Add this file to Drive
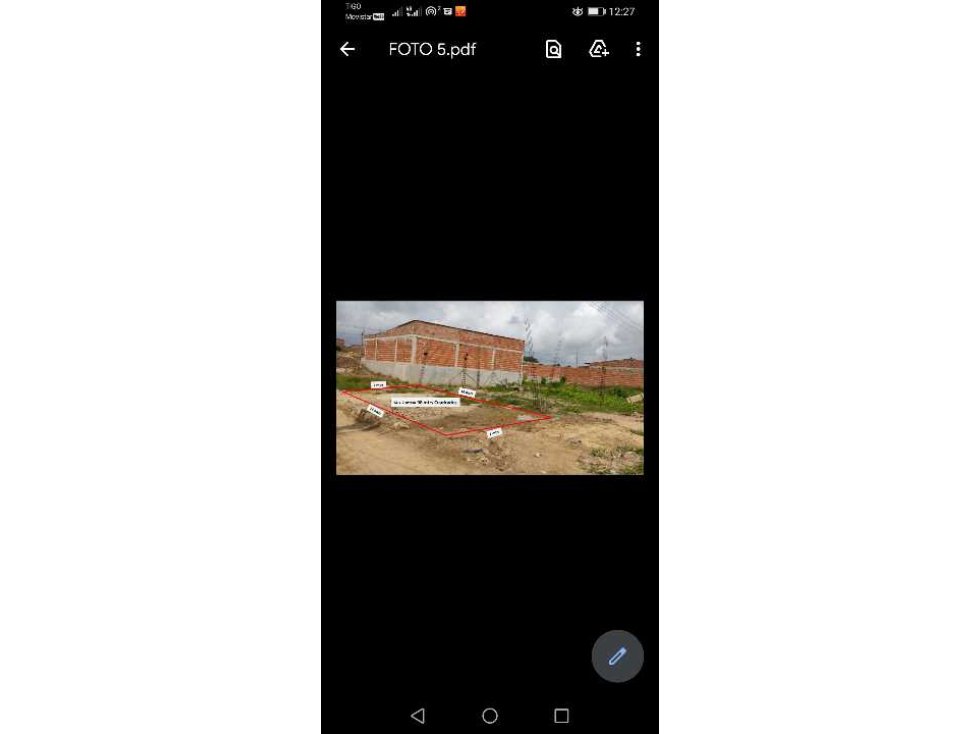Screen dimensions: 979x734 click(598, 49)
